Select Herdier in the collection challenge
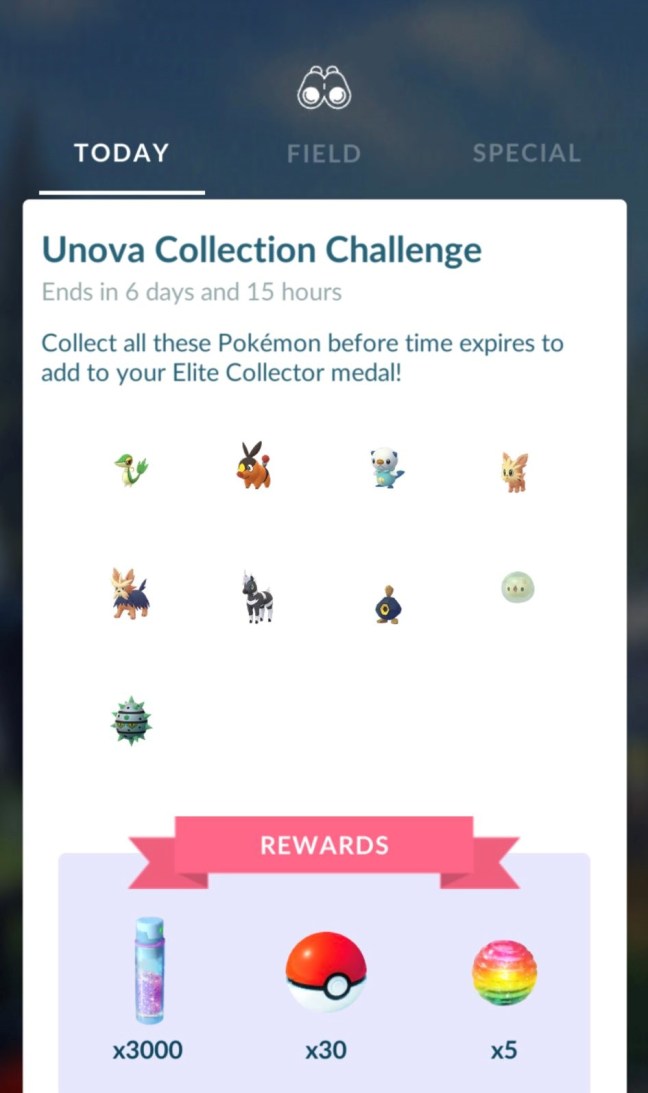 tap(130, 593)
